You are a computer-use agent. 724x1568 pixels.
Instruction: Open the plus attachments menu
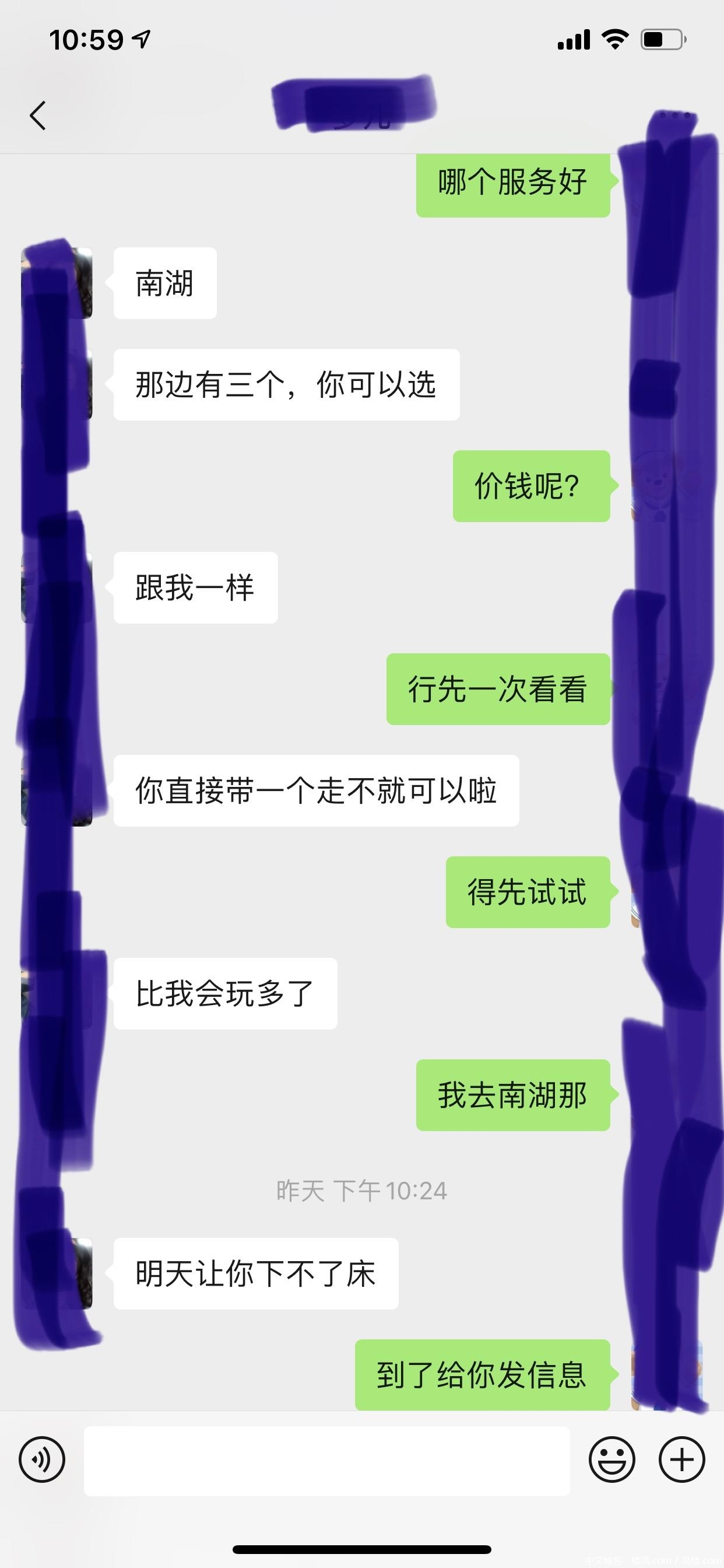(681, 1459)
